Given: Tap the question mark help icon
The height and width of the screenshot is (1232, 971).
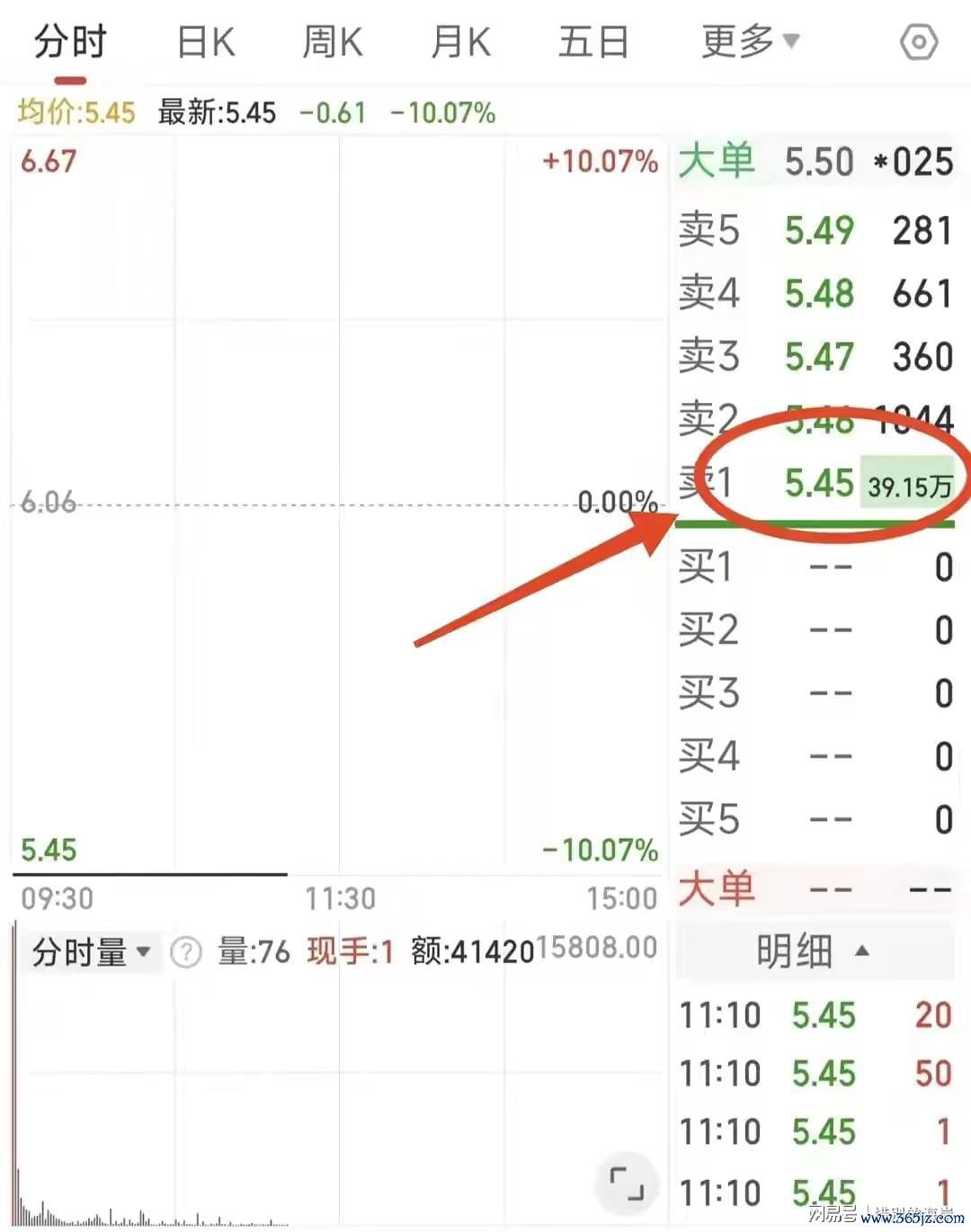Looking at the screenshot, I should 185,951.
